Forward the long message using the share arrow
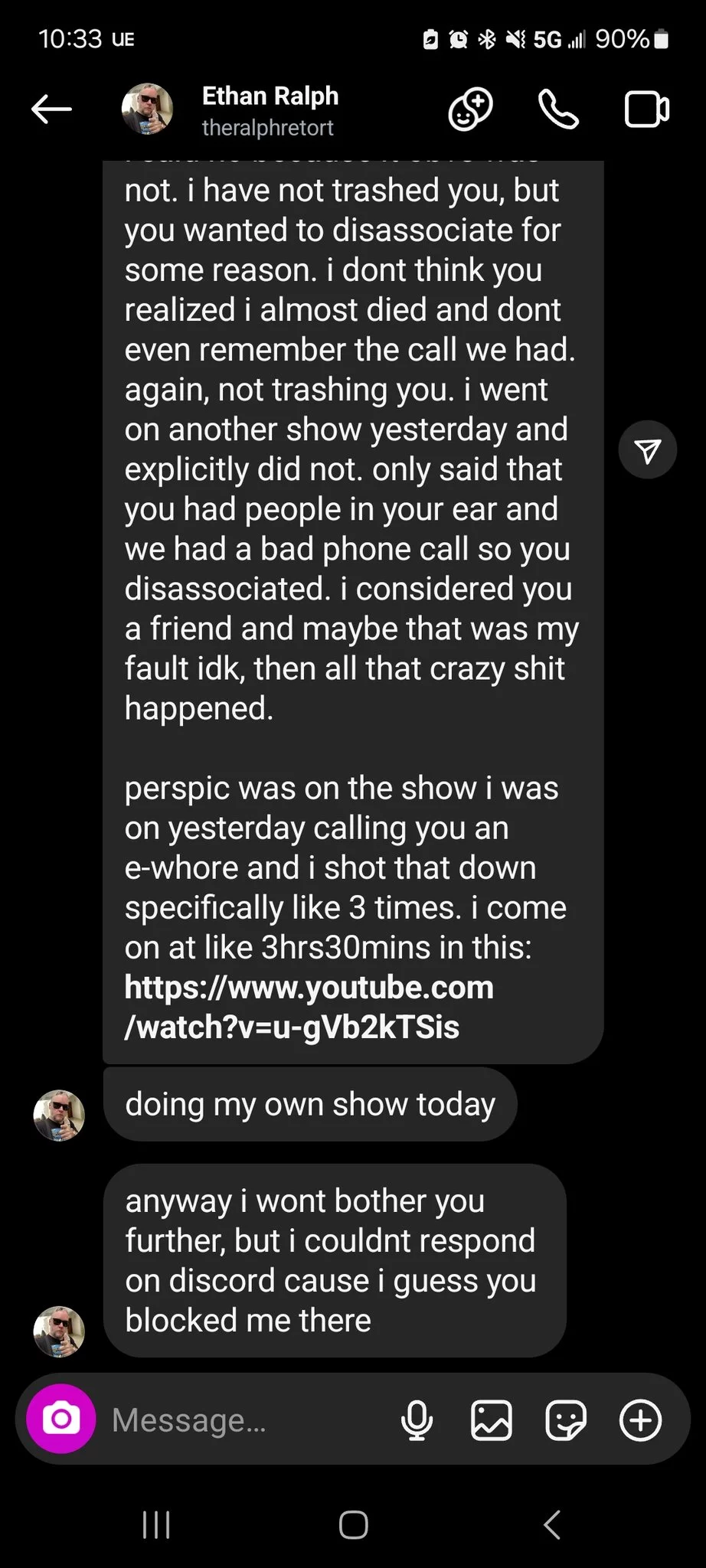Screen dimensions: 706x1568 648,450
